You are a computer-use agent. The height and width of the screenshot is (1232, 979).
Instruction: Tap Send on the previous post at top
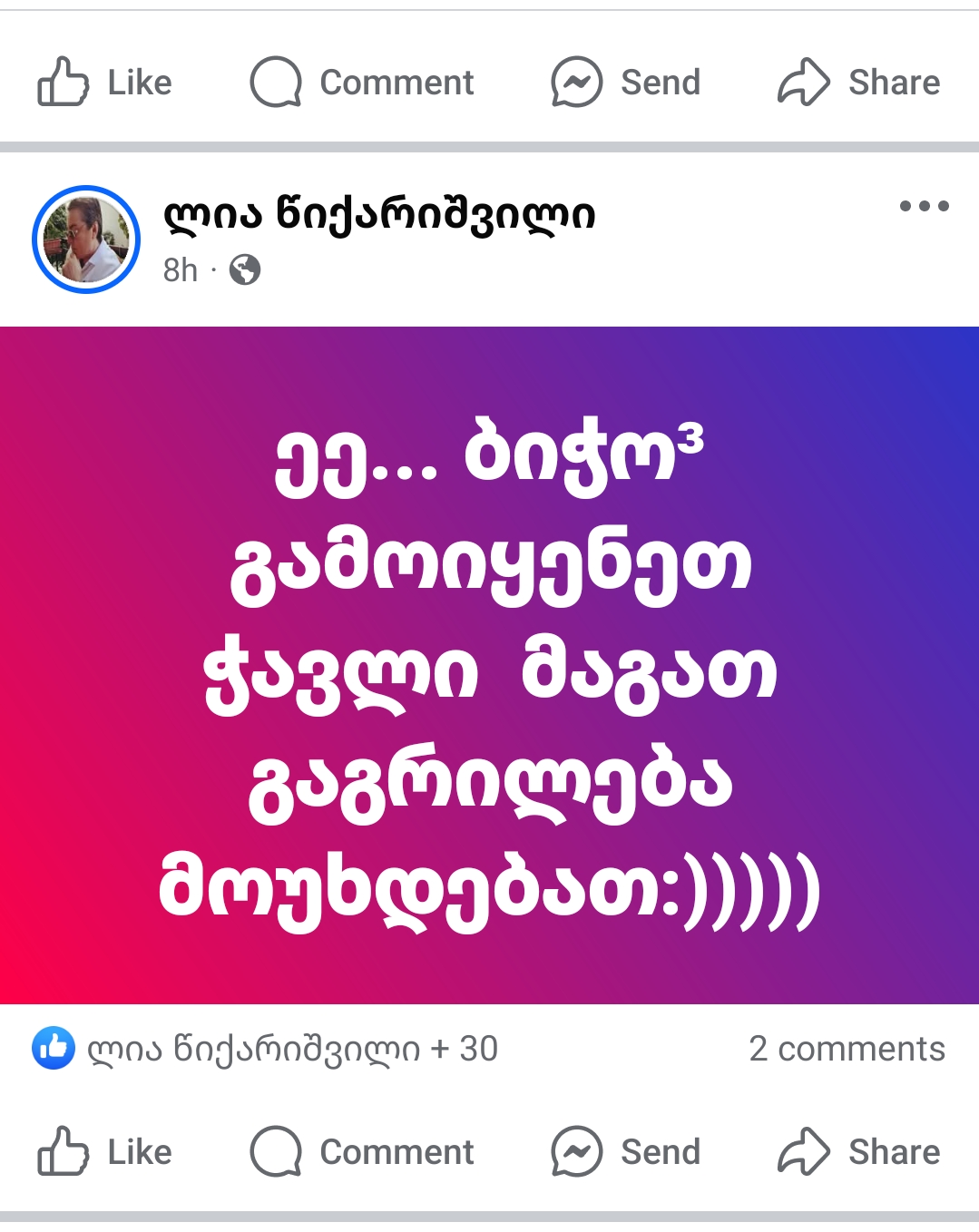coord(626,83)
